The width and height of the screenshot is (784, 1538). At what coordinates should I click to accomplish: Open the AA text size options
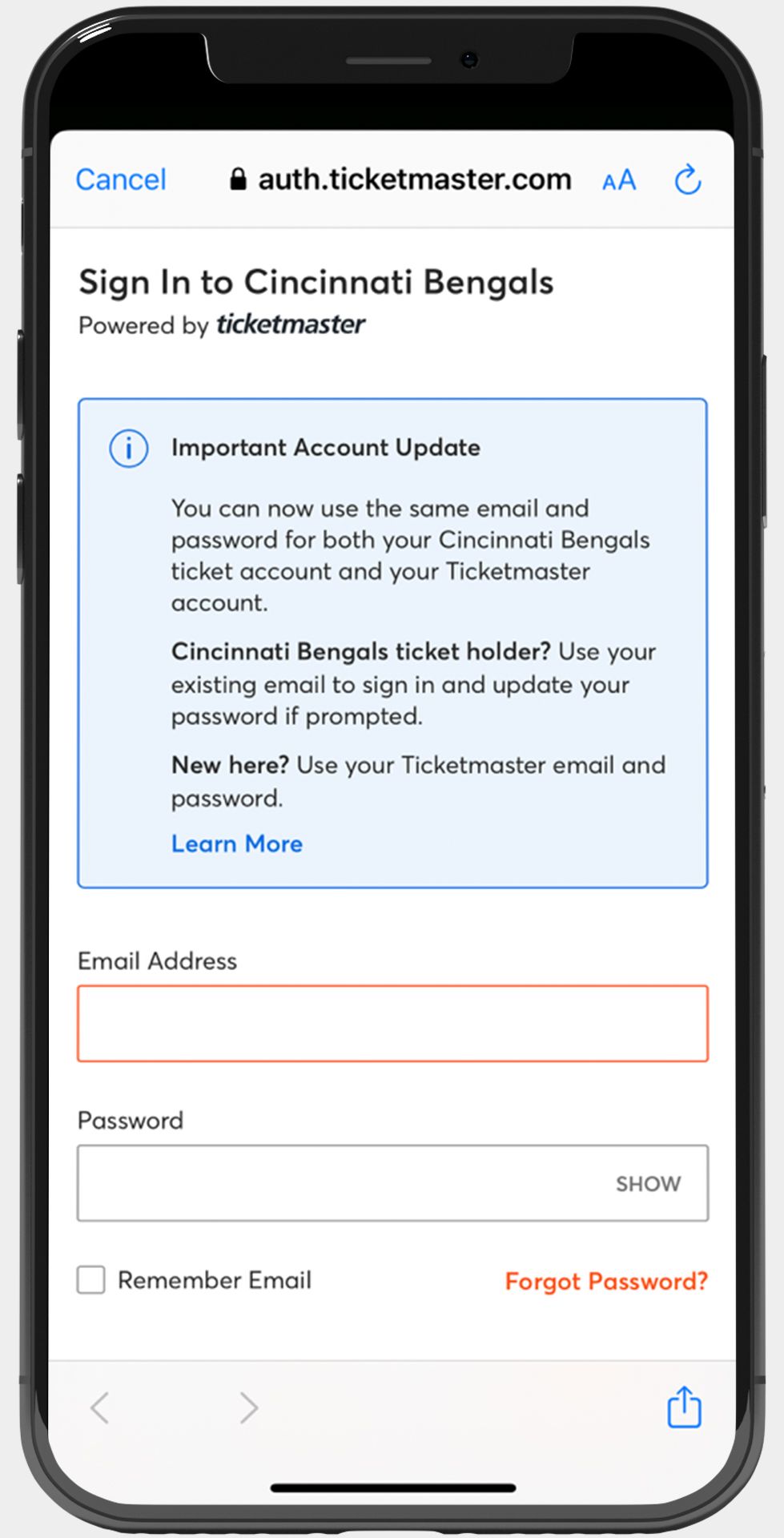(619, 180)
